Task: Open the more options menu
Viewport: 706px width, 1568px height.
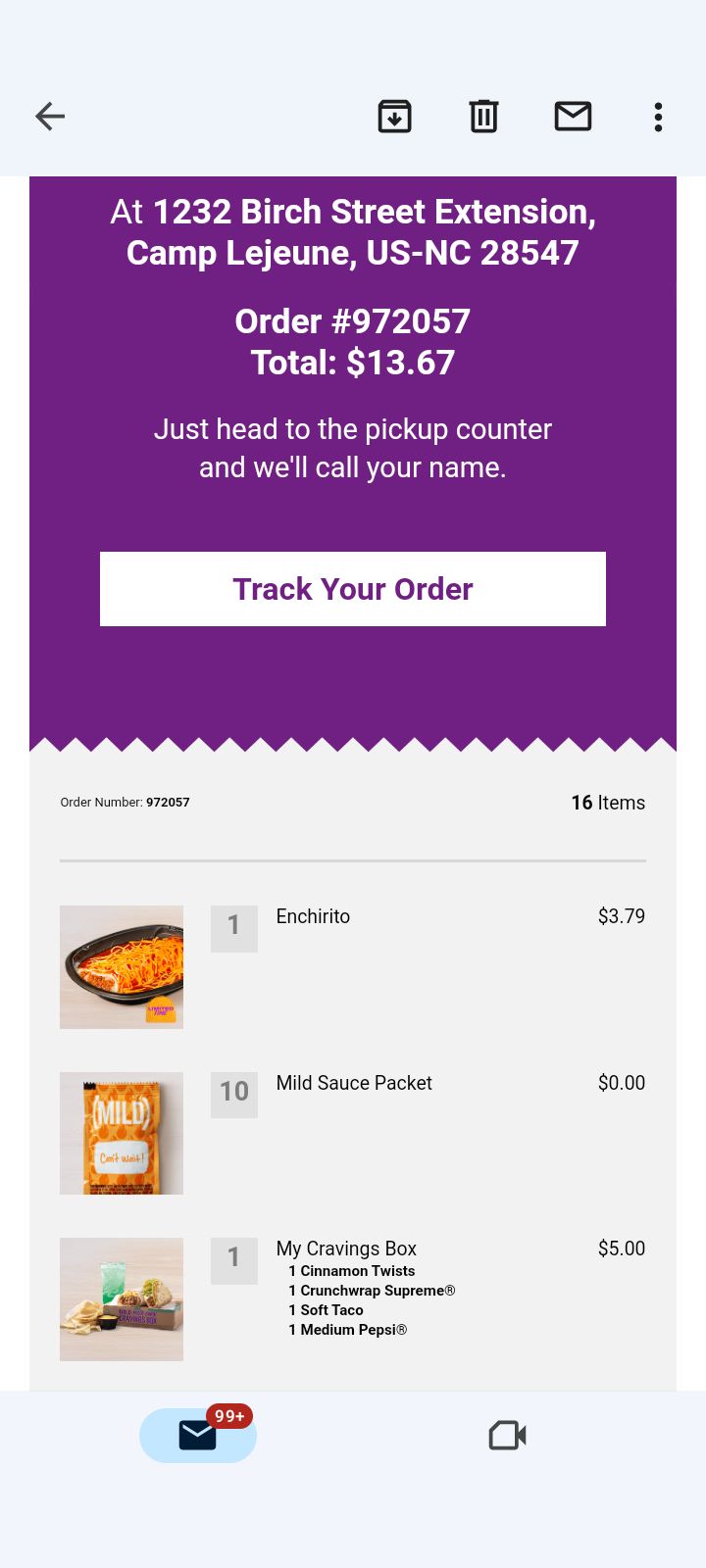Action: 658,117
